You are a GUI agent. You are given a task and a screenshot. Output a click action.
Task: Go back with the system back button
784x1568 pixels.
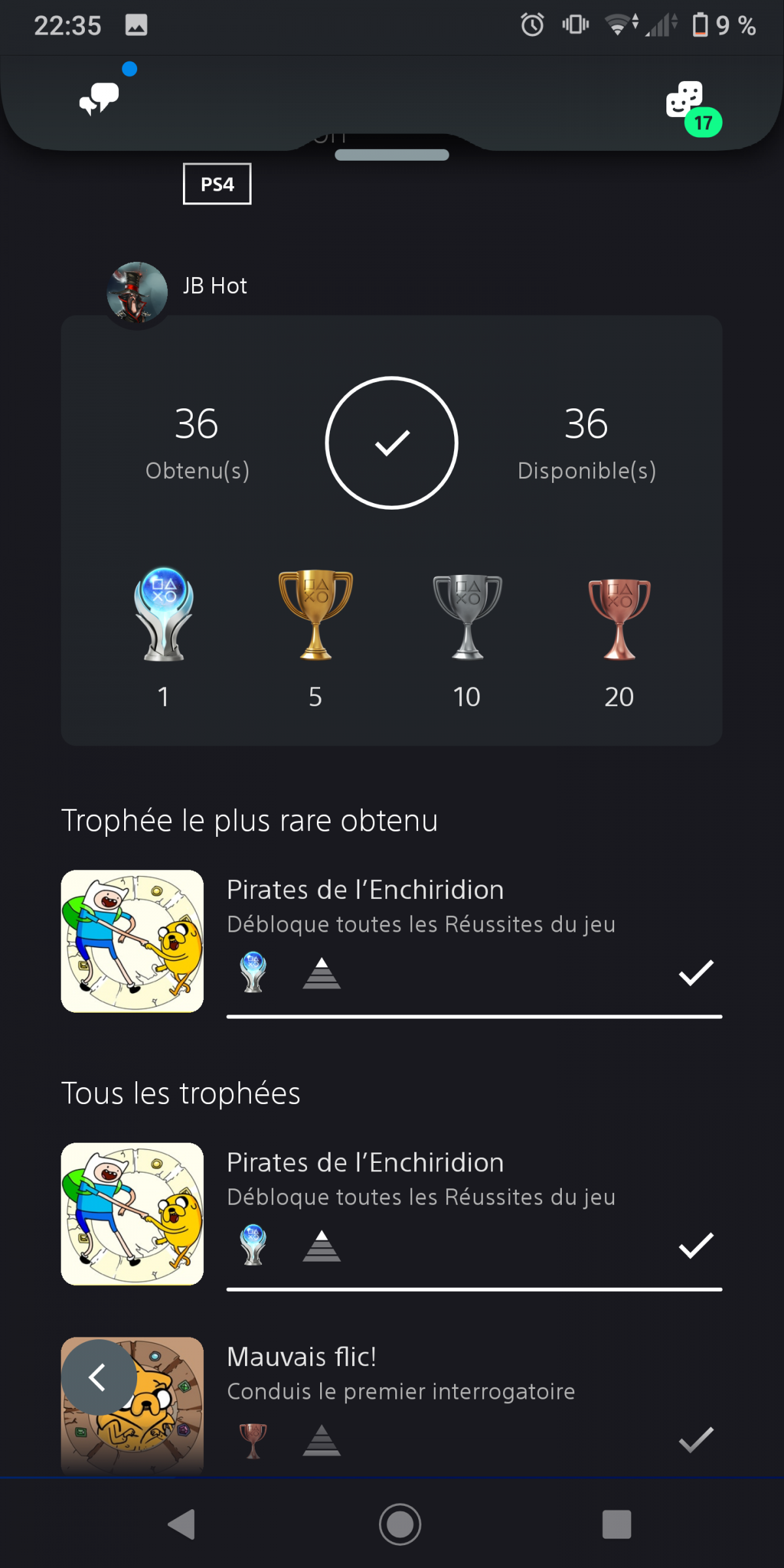tap(182, 1524)
